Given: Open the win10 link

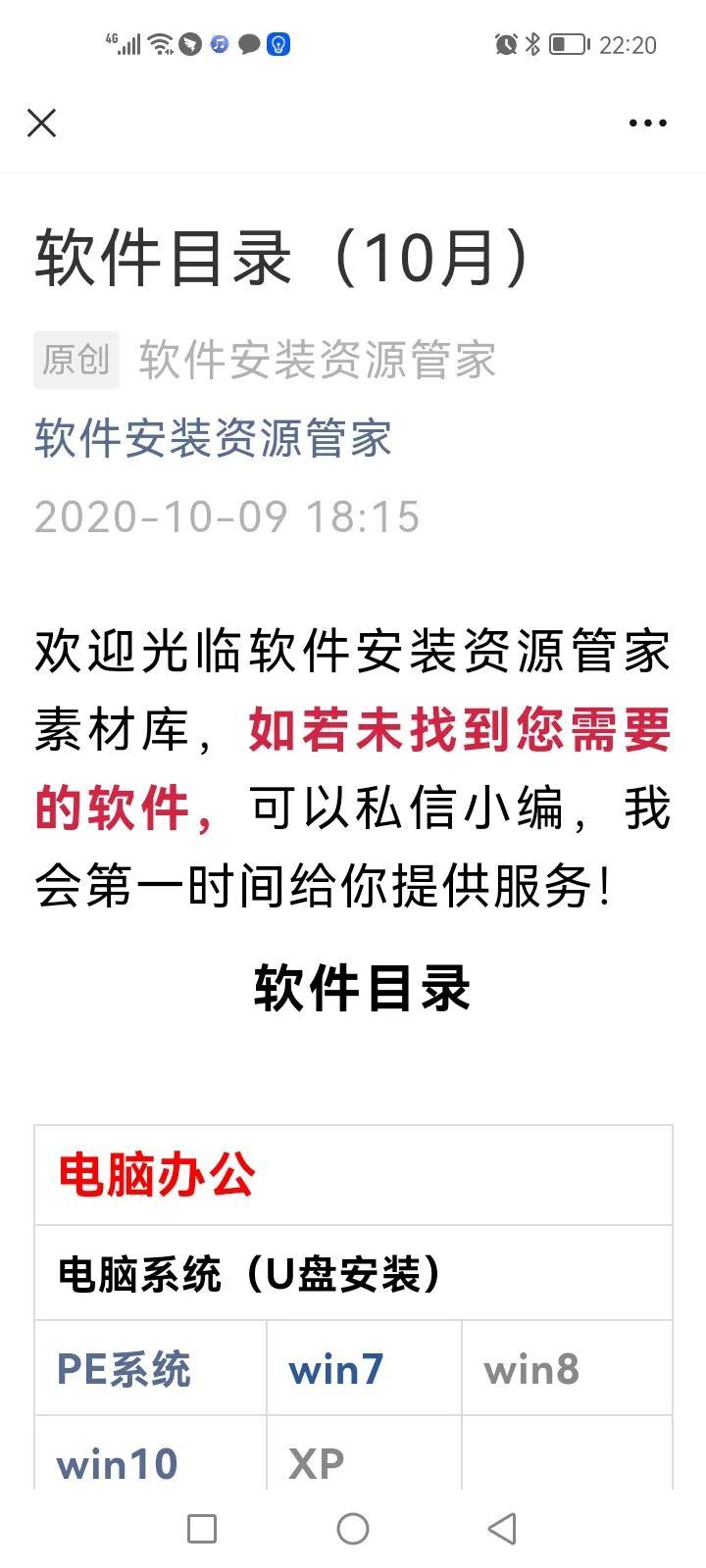Looking at the screenshot, I should 117,1464.
